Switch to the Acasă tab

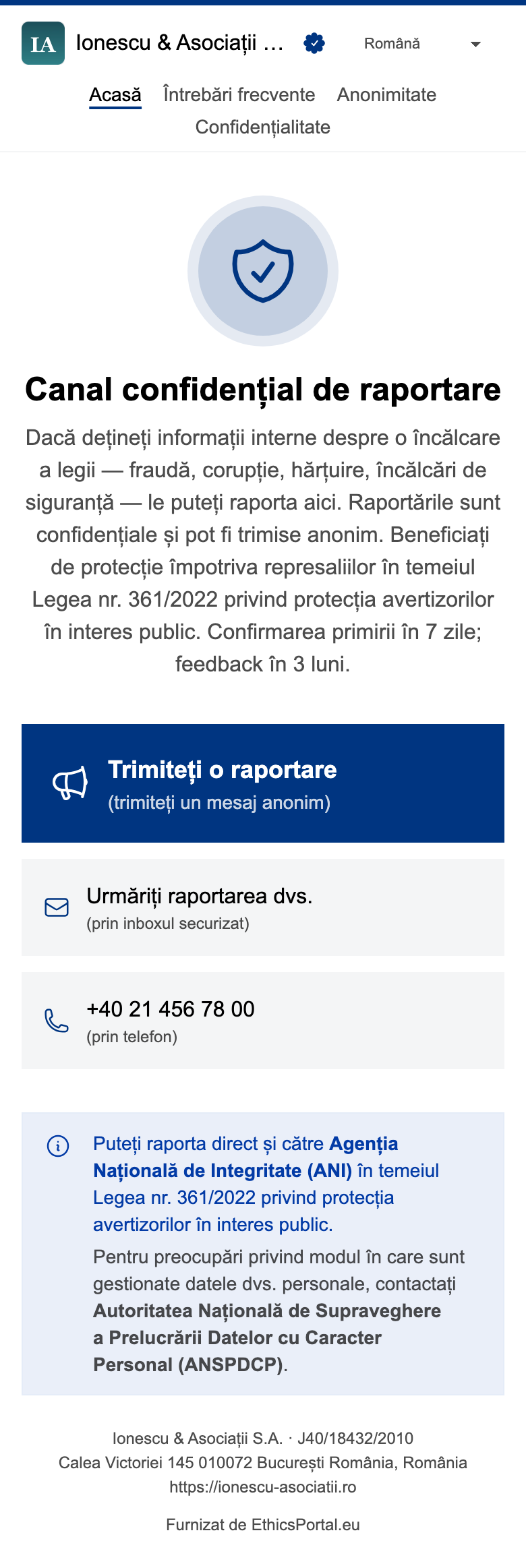115,95
